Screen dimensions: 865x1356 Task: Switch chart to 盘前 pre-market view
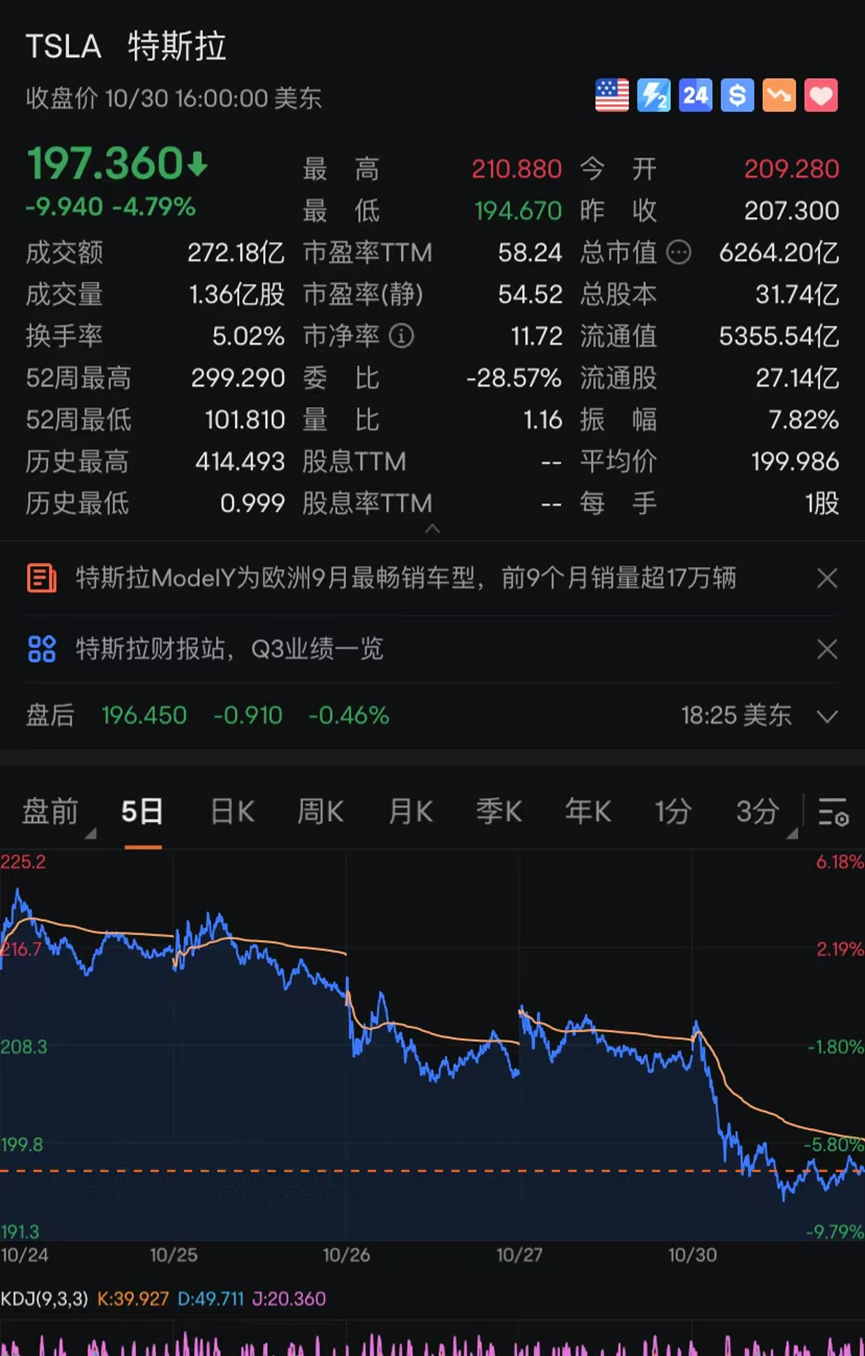[50, 811]
